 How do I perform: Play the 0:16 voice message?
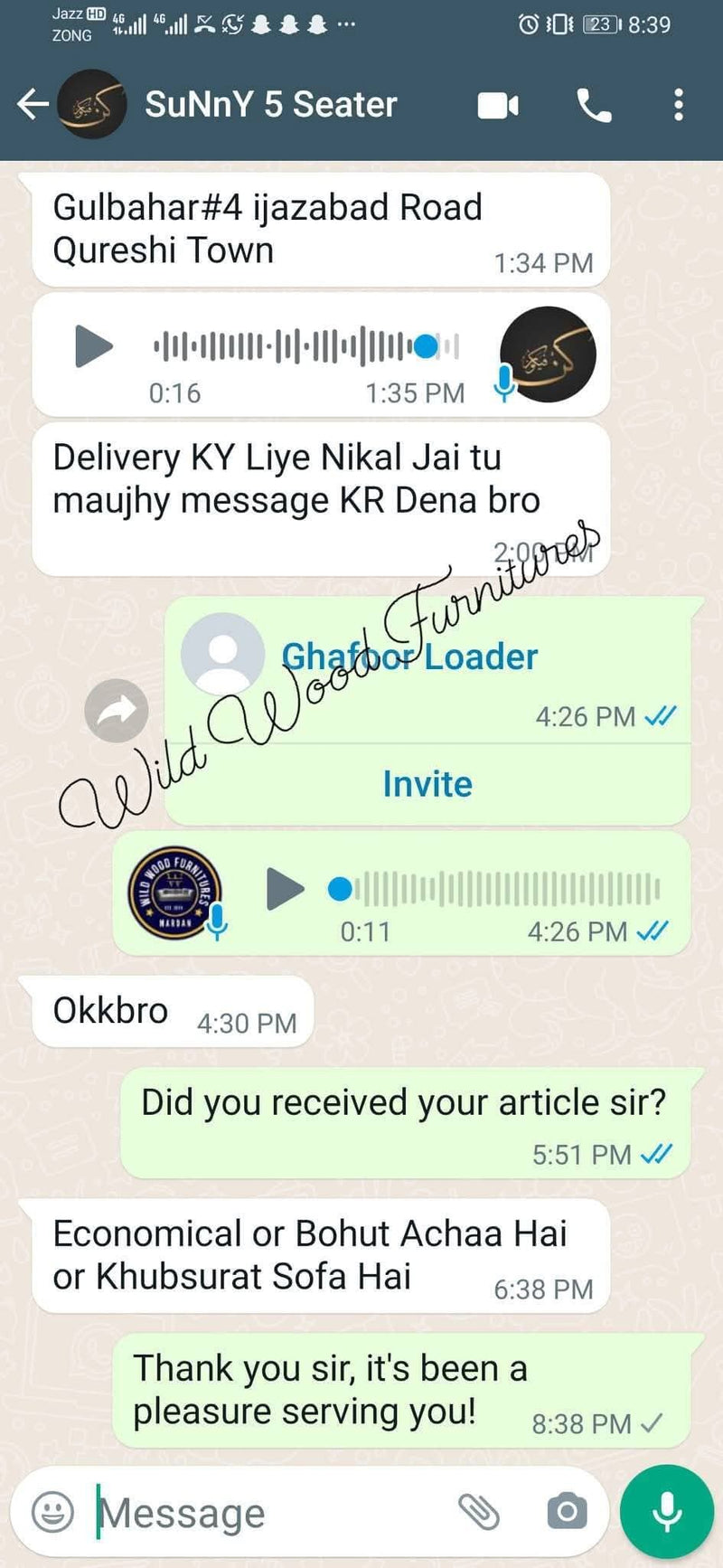pos(94,346)
